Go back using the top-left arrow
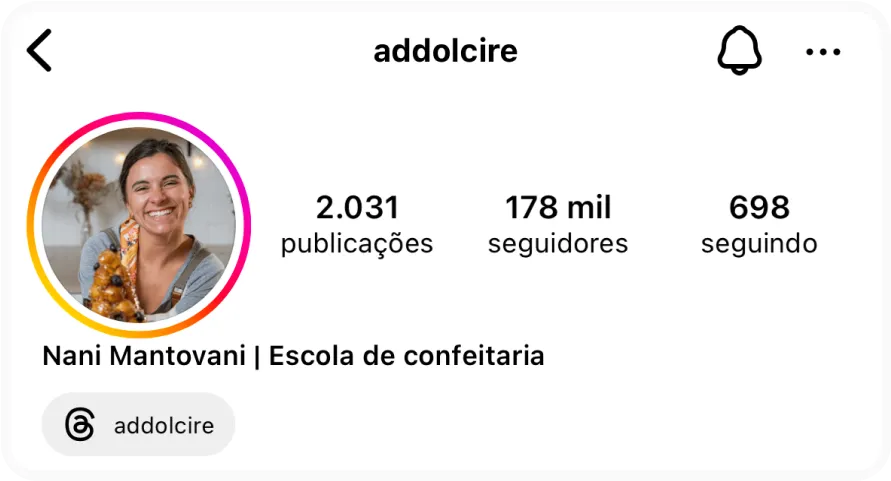The height and width of the screenshot is (481, 891). [x=39, y=51]
